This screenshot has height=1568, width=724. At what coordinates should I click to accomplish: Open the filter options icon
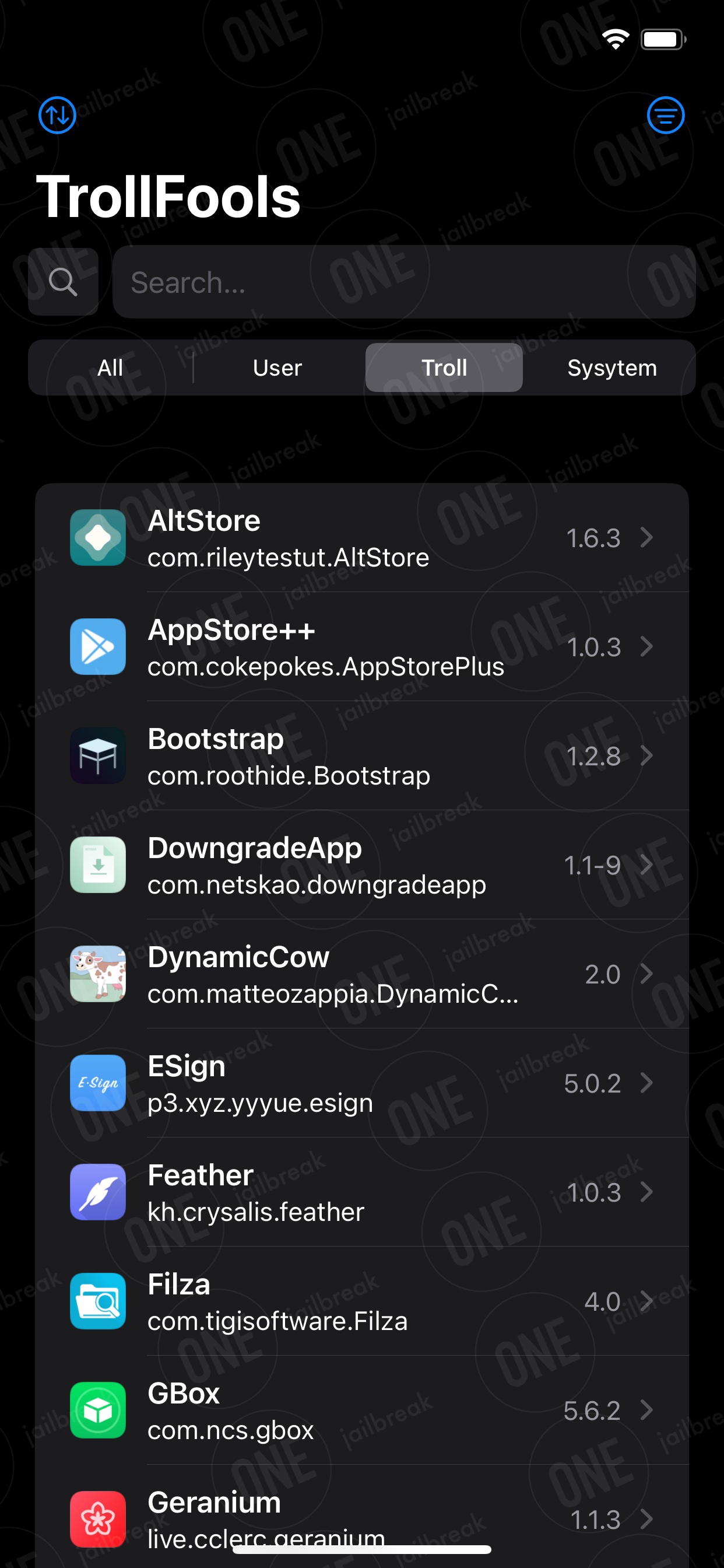pos(666,115)
